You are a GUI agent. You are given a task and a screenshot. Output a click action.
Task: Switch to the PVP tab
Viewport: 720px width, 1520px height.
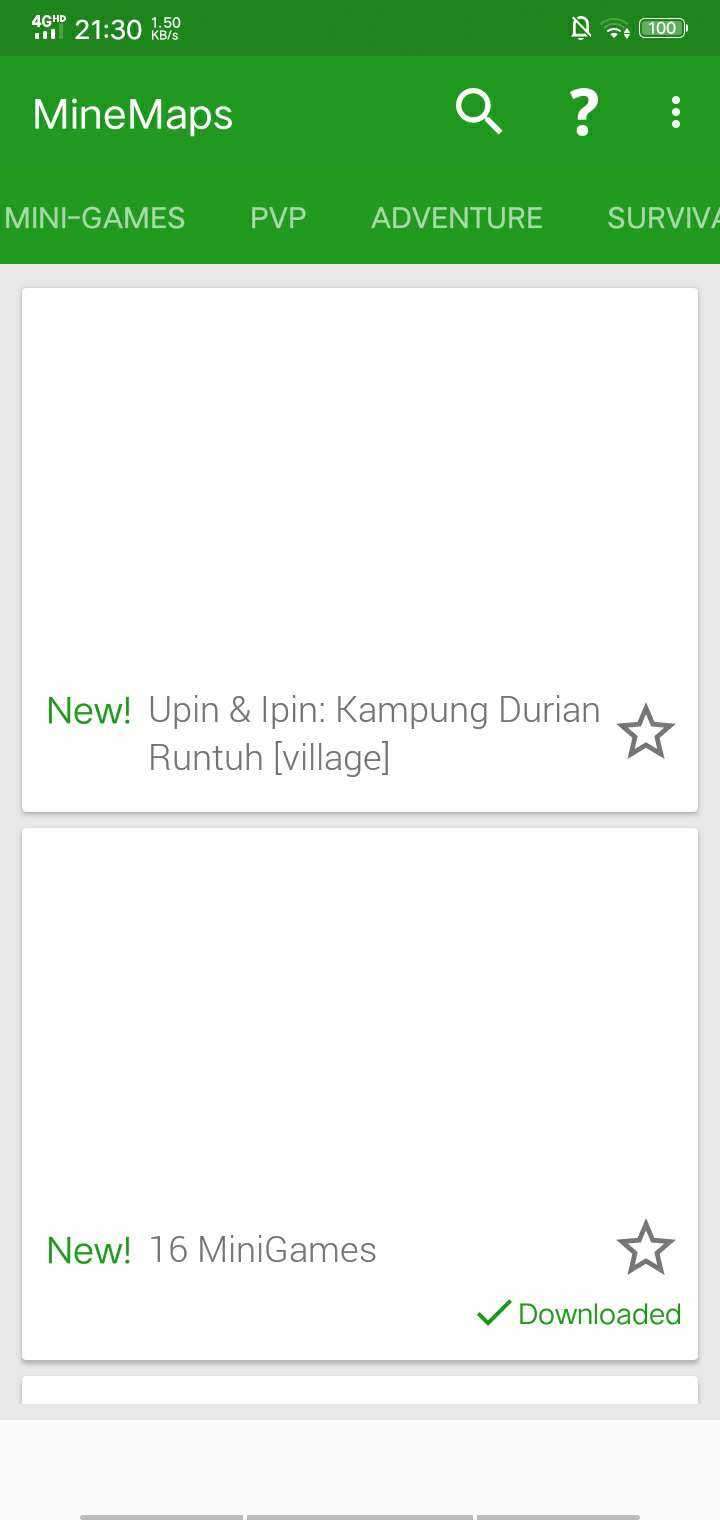(278, 218)
